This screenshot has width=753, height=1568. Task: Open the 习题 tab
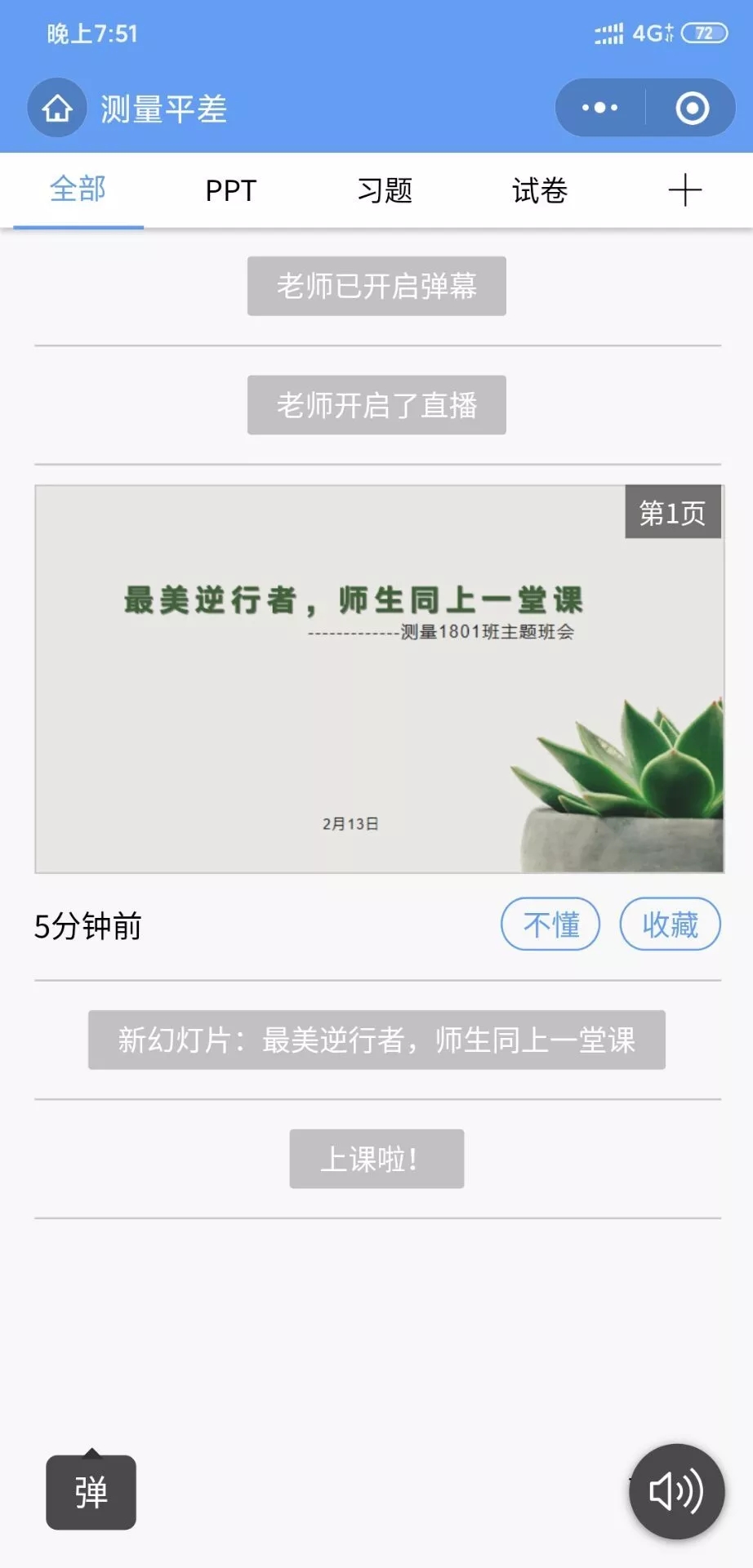(385, 190)
